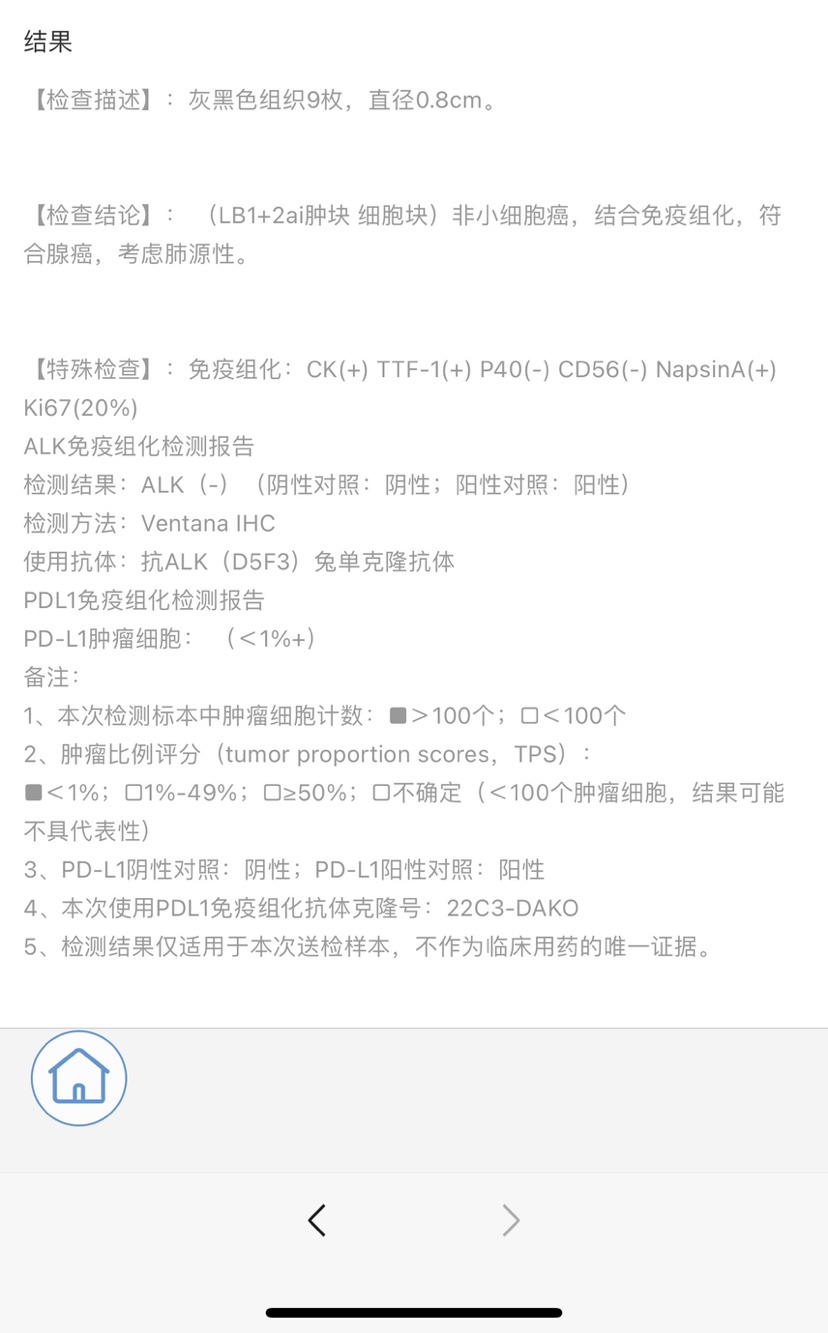Image resolution: width=828 pixels, height=1333 pixels.
Task: Tap the home icon button
Action: (79, 1078)
